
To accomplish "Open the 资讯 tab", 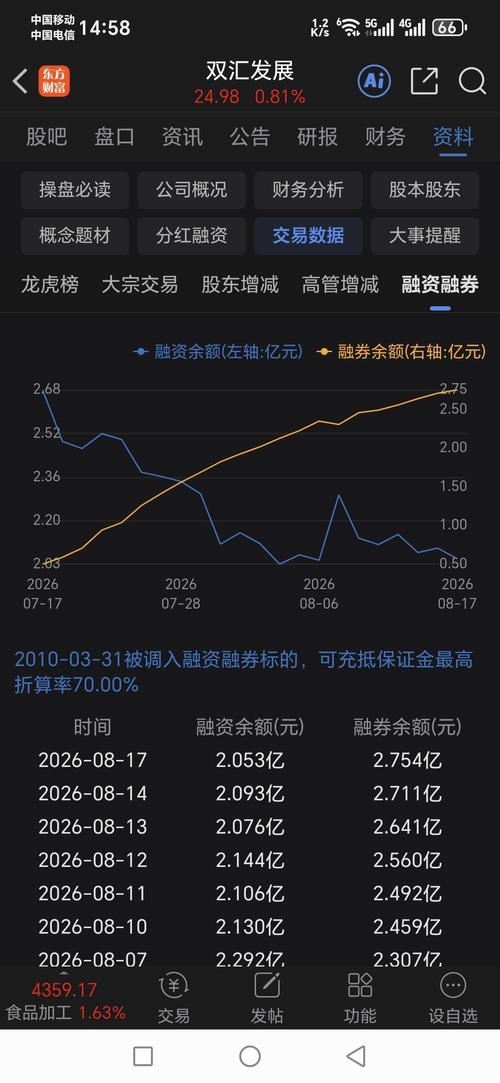I will click(x=182, y=137).
